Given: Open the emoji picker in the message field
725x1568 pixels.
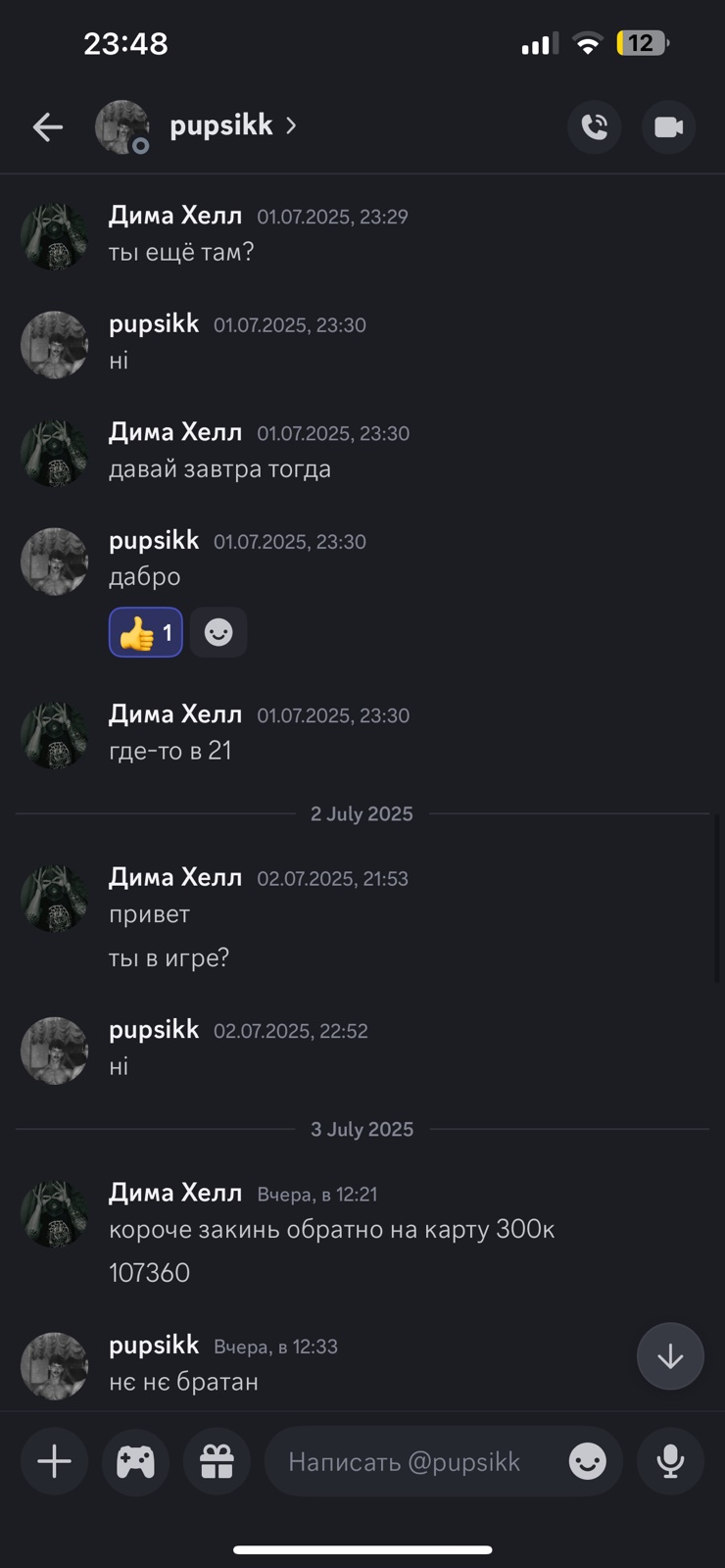Looking at the screenshot, I should tap(588, 1461).
